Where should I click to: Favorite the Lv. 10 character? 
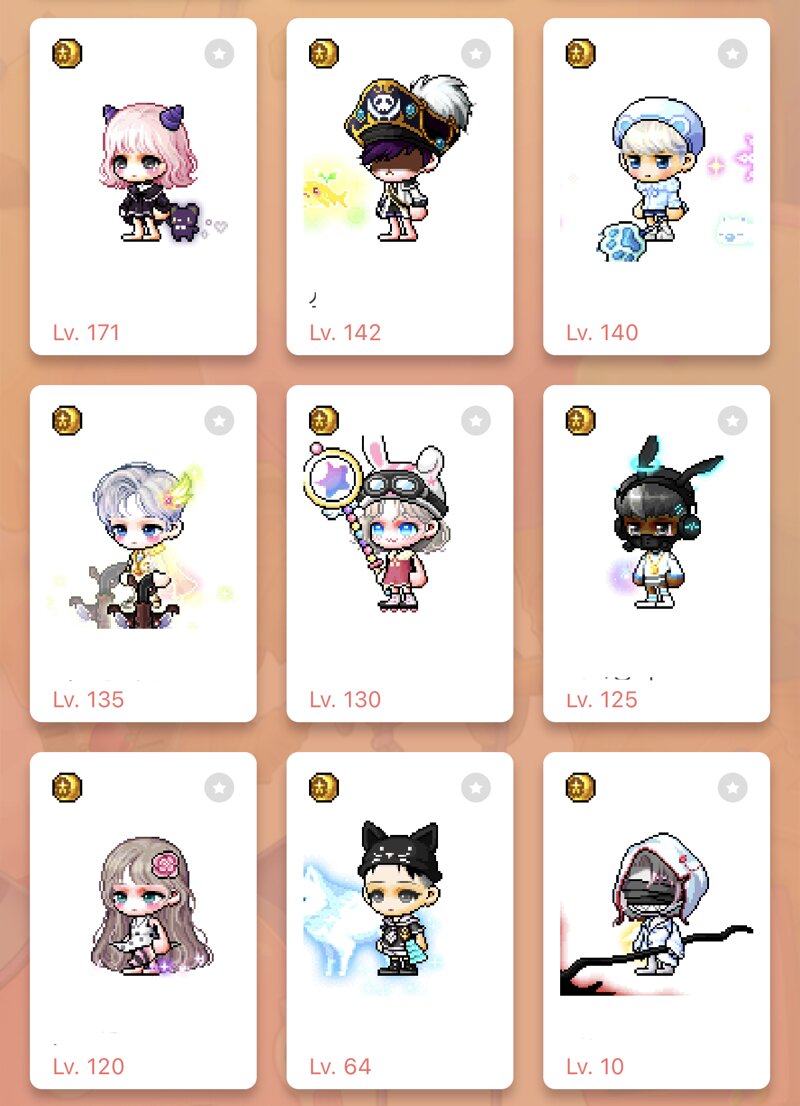[733, 788]
